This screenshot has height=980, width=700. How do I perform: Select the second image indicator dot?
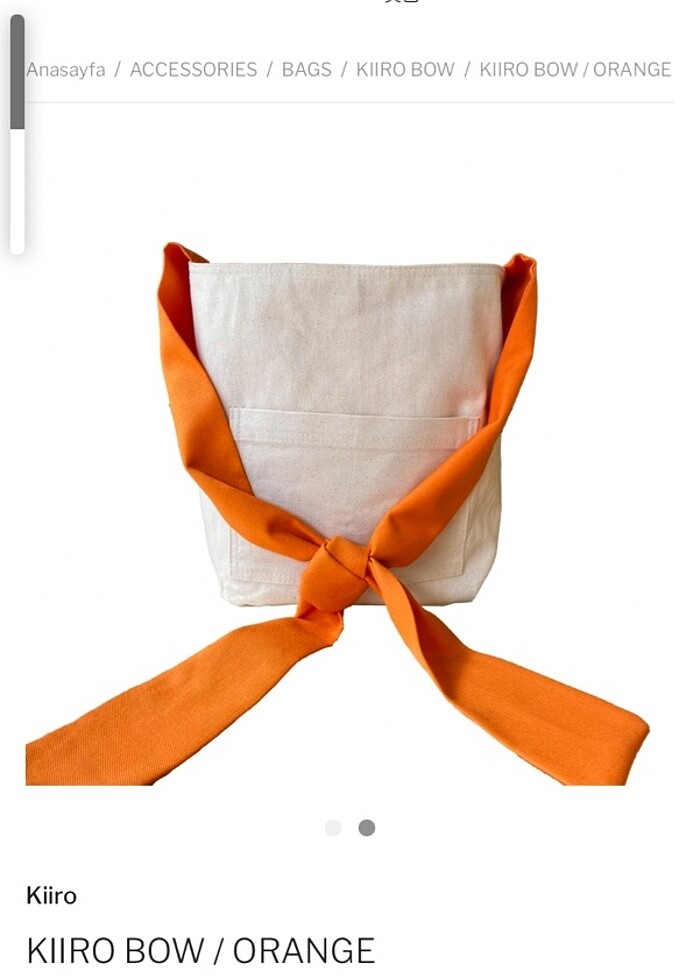pos(367,828)
